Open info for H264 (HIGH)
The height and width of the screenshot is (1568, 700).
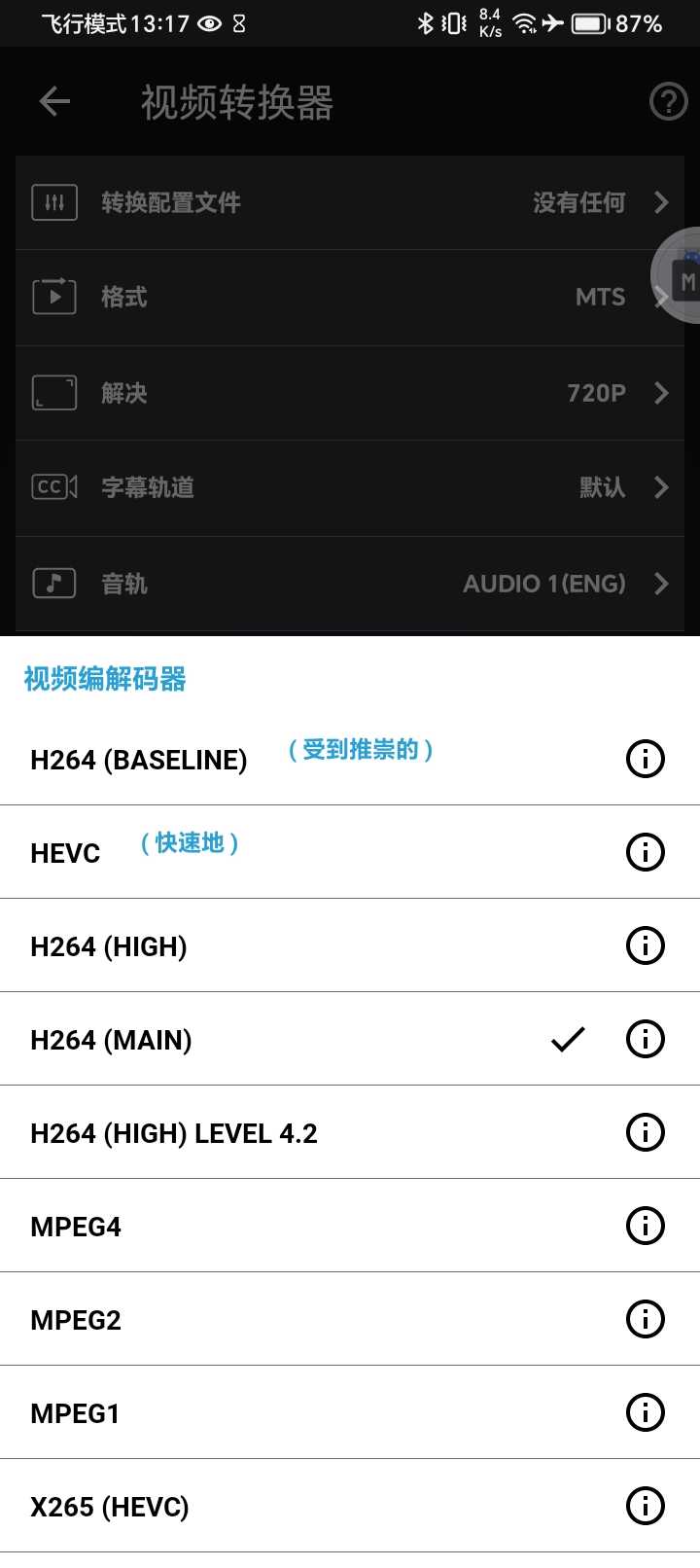coord(645,945)
